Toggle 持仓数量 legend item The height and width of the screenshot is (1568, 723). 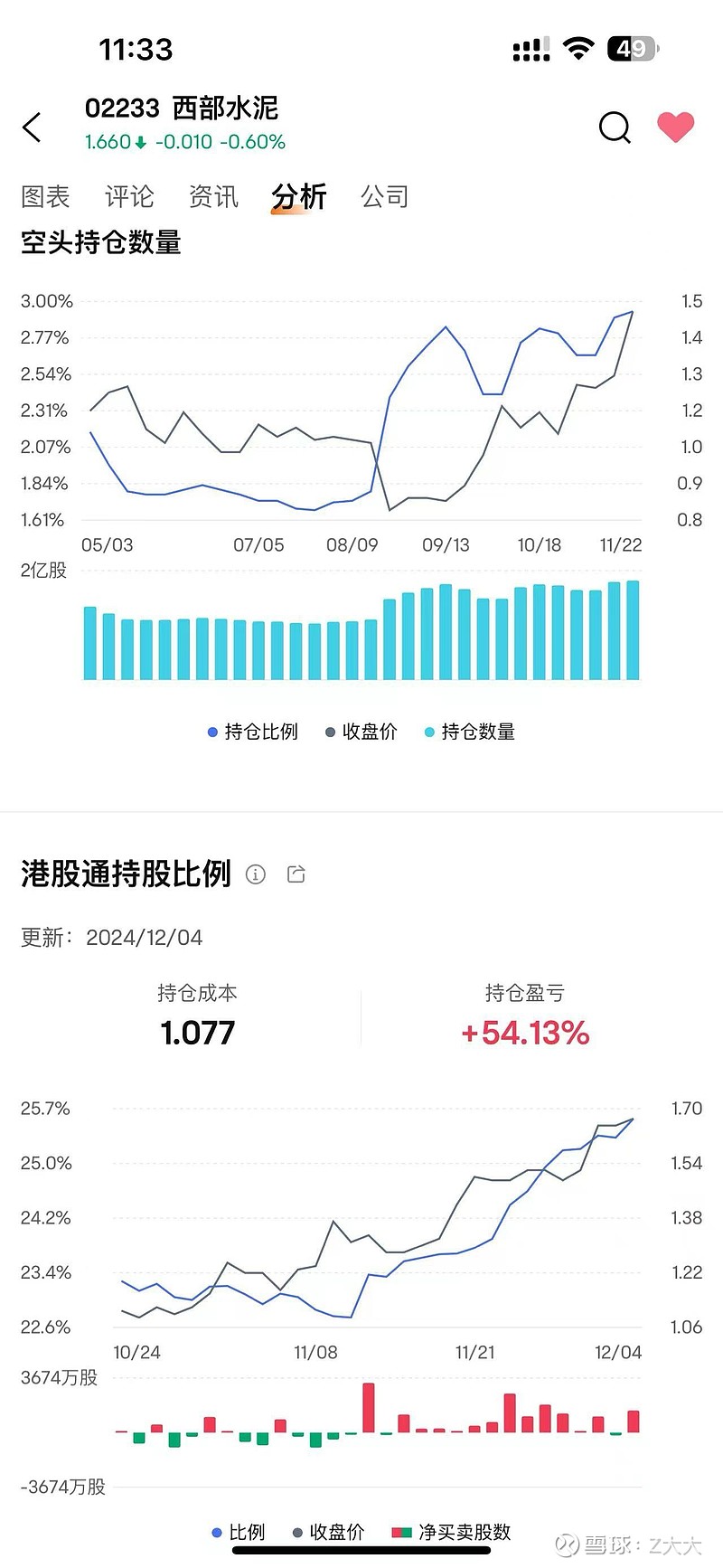click(x=470, y=732)
